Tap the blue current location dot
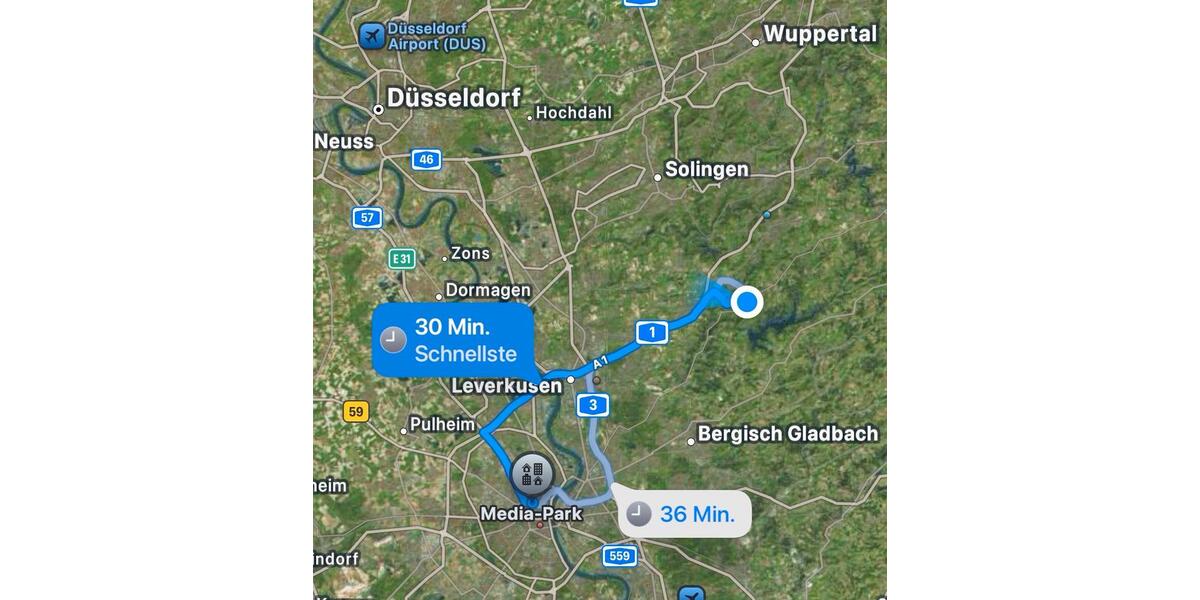 [x=747, y=301]
